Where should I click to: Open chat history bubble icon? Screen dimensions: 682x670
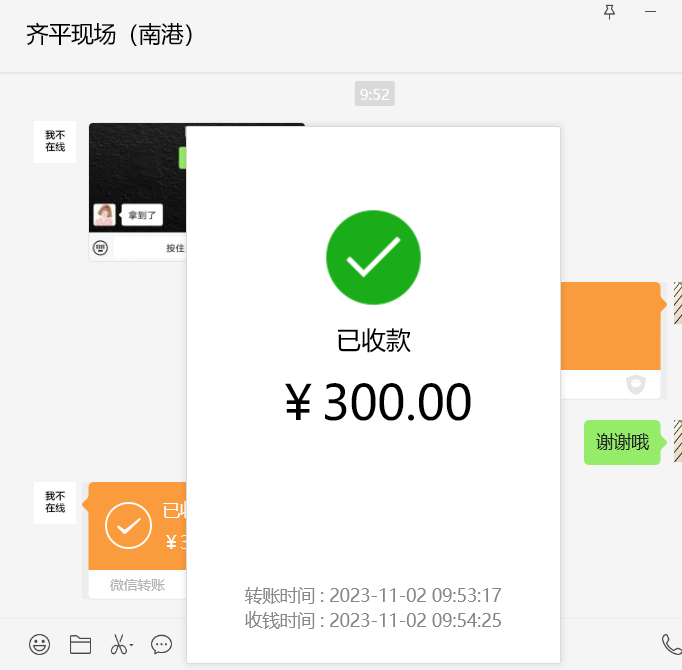point(161,644)
